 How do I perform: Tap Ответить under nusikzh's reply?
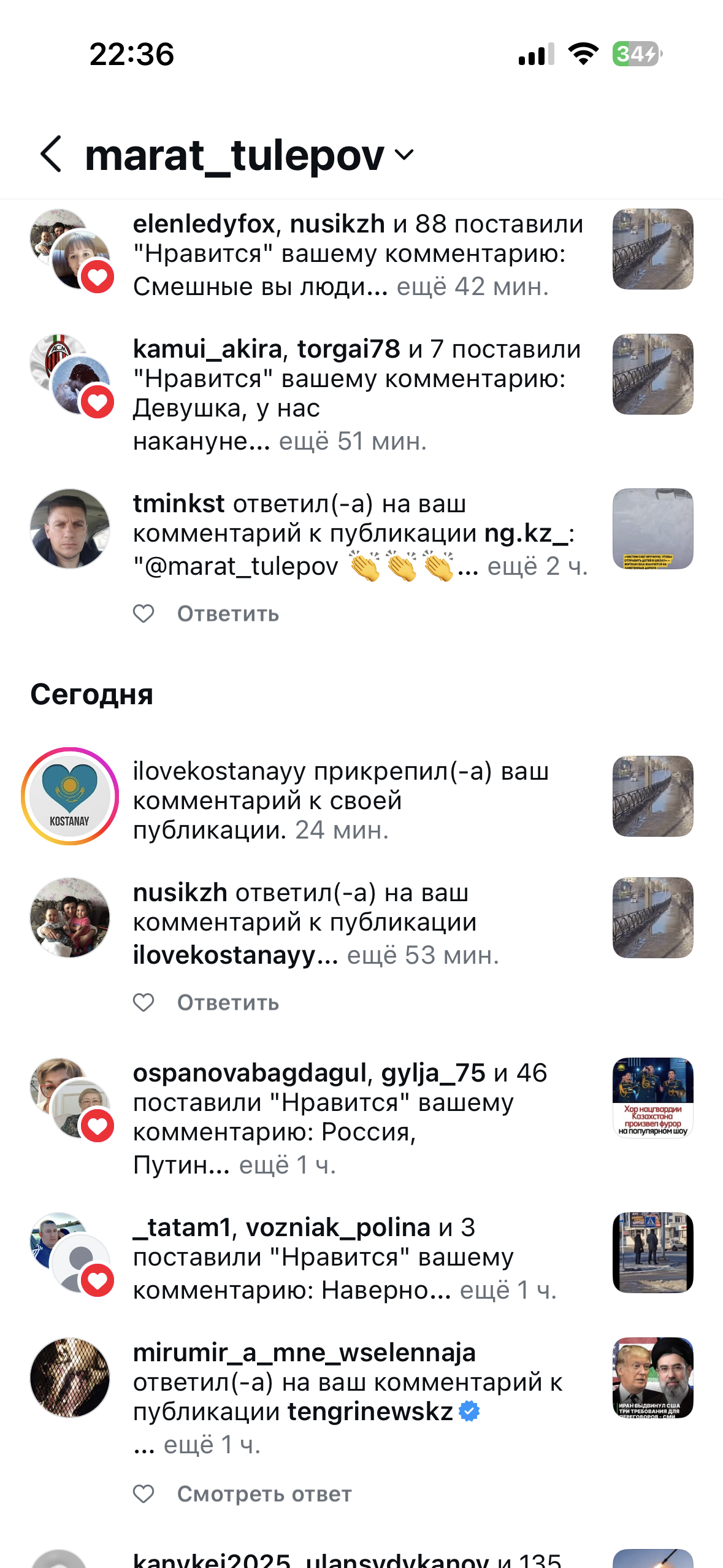pyautogui.click(x=228, y=1002)
